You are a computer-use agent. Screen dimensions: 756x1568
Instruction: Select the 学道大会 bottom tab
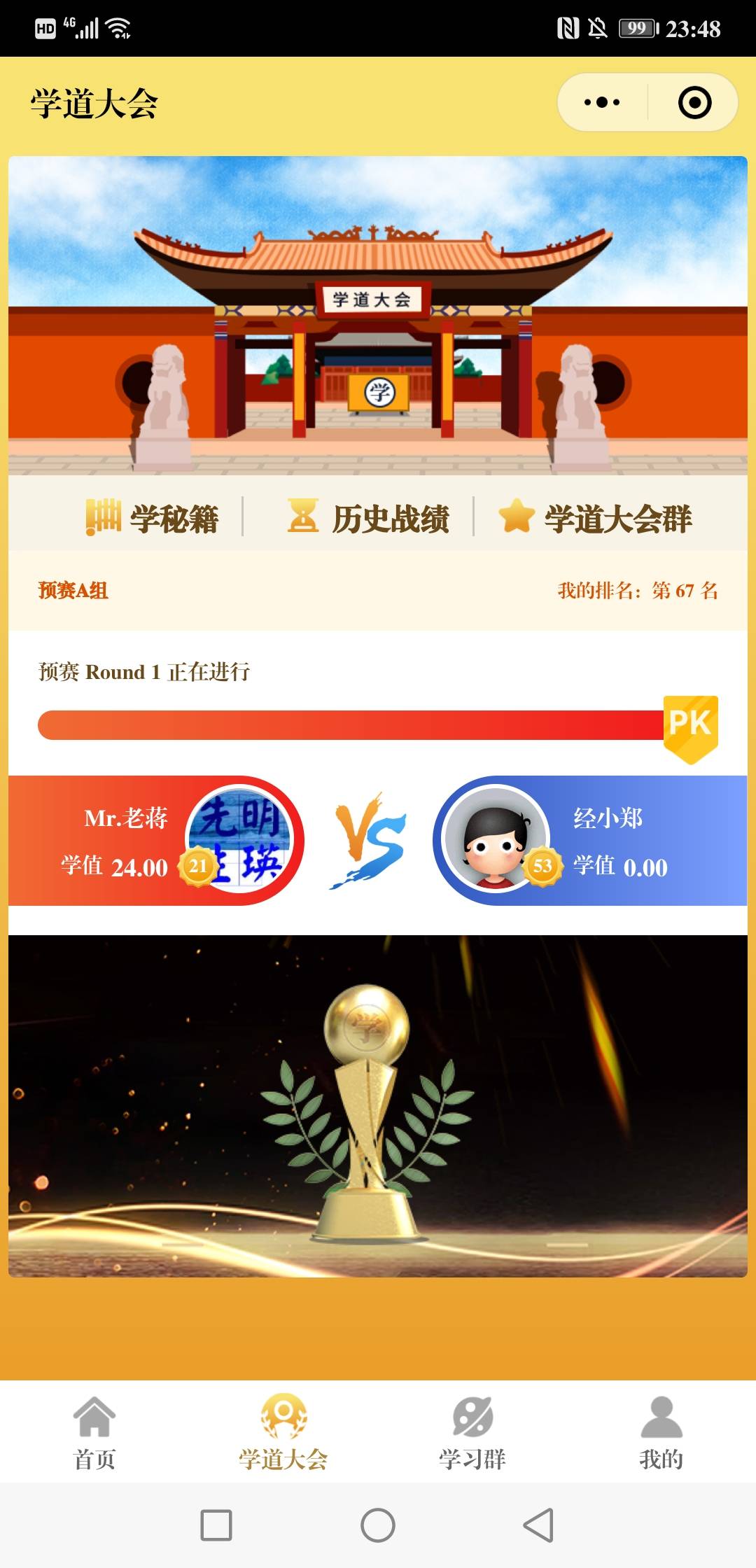click(283, 1432)
